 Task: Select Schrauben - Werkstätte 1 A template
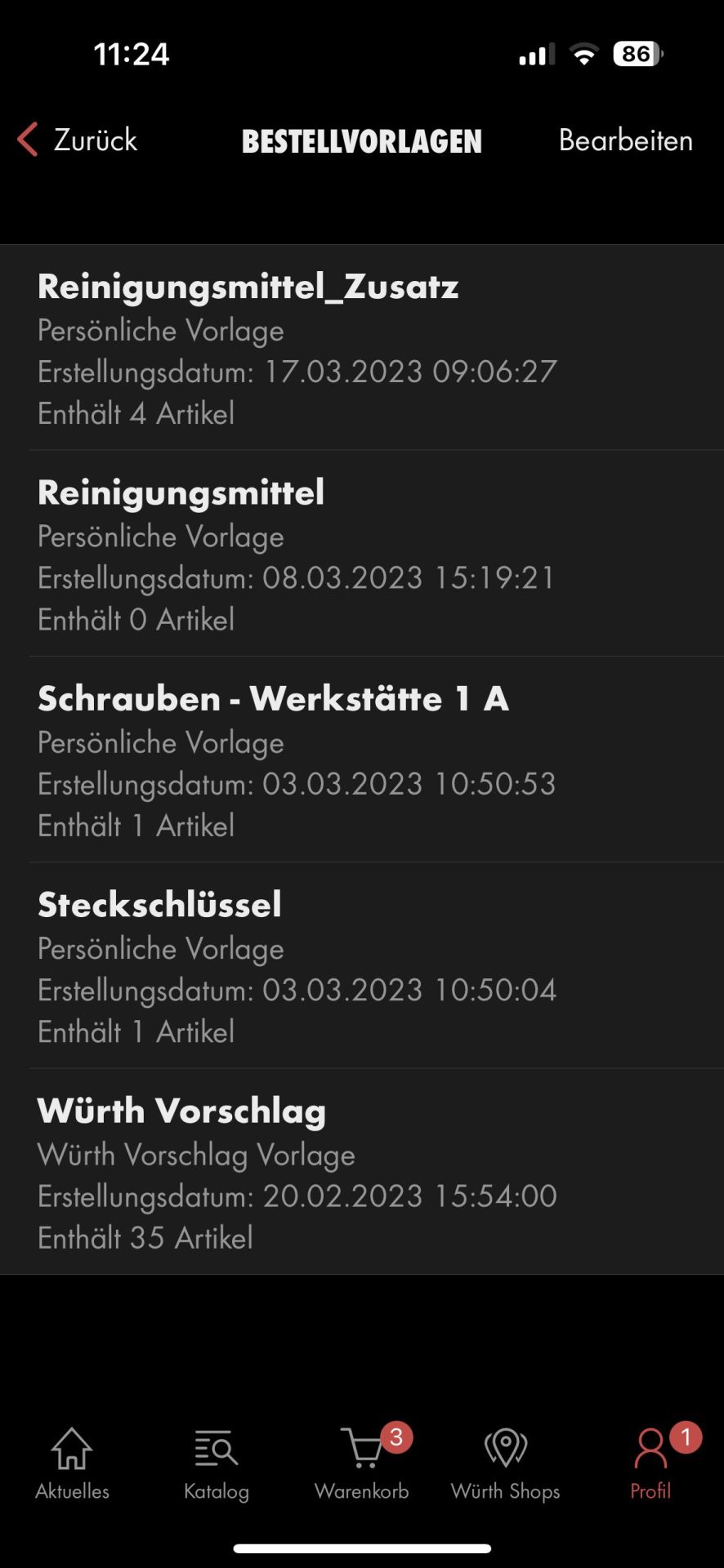coord(362,760)
